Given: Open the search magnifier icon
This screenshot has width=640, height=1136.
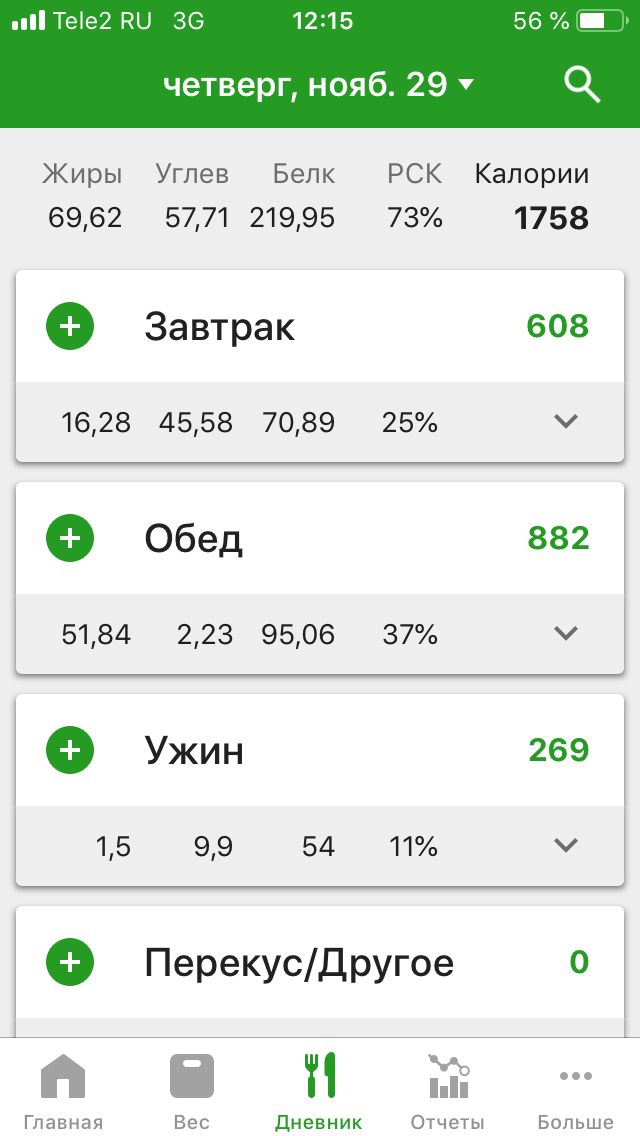Looking at the screenshot, I should click(582, 85).
